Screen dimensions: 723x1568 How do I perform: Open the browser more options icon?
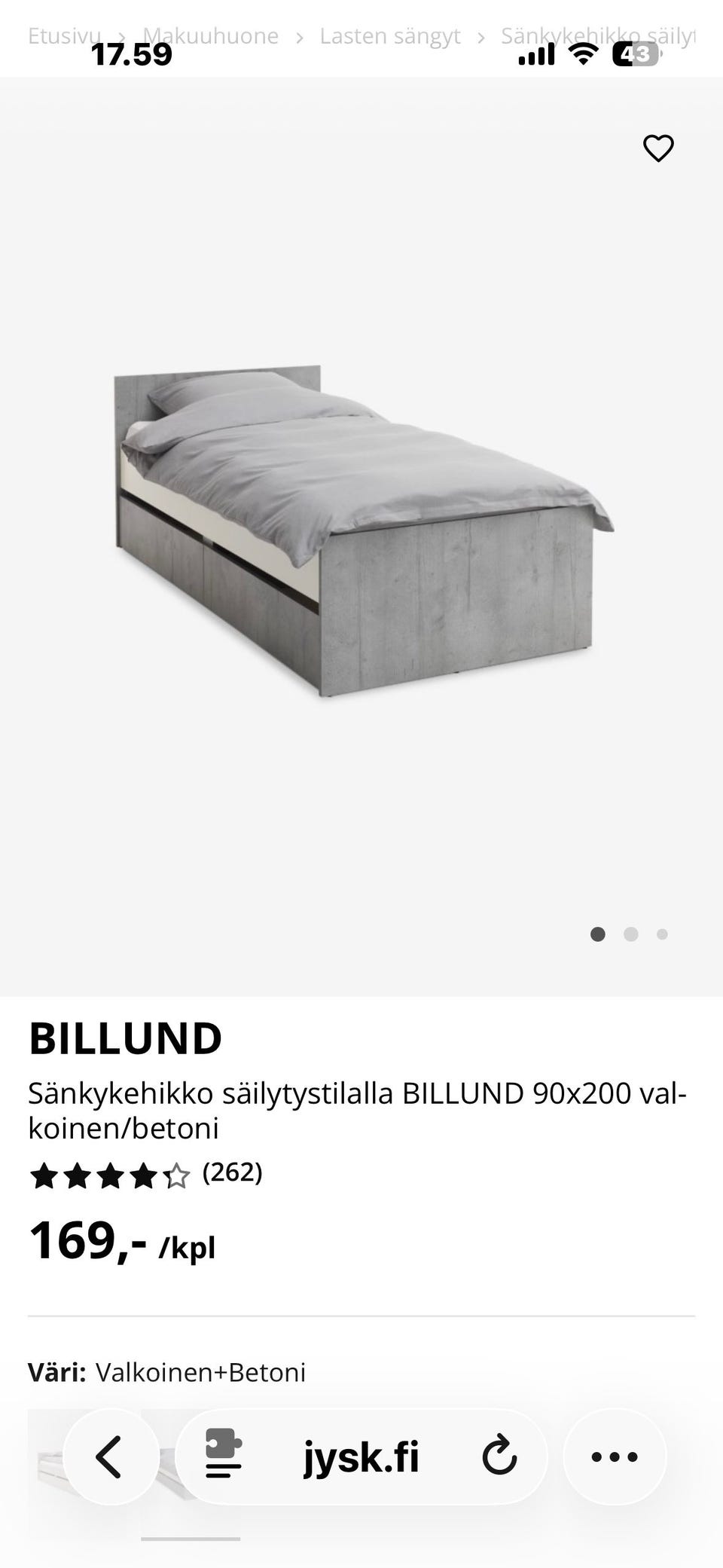[x=615, y=1456]
